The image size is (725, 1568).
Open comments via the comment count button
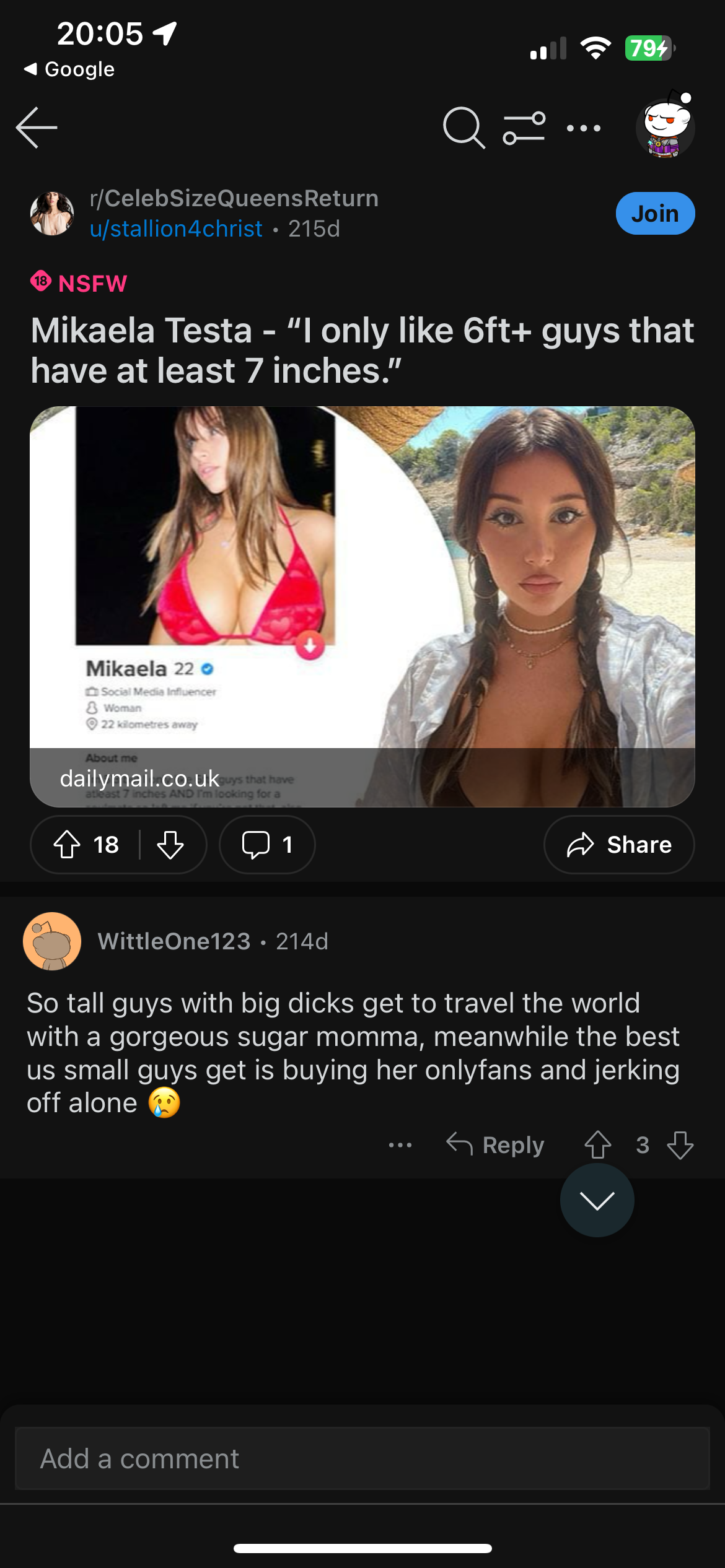coord(267,845)
